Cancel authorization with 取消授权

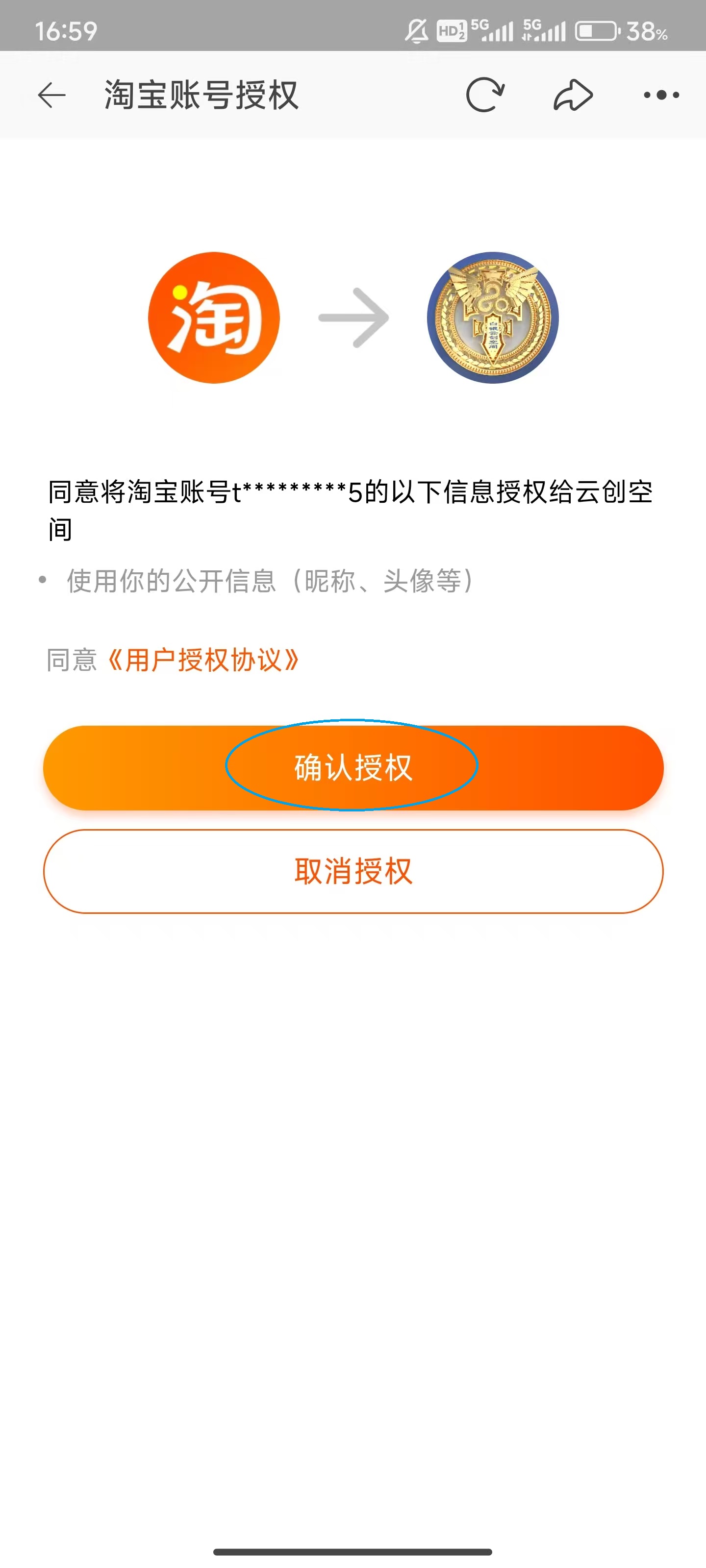[353, 871]
